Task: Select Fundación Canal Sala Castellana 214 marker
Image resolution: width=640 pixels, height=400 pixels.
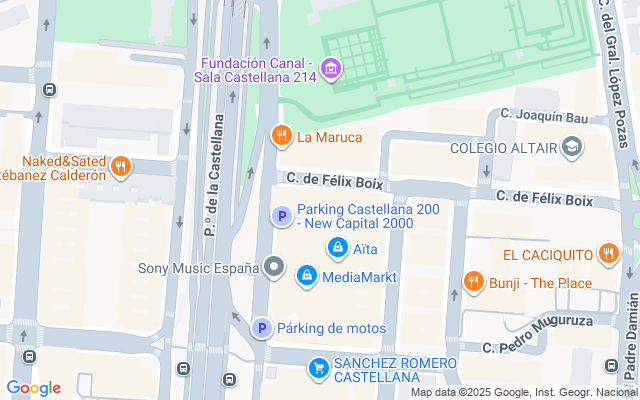Action: tap(332, 69)
